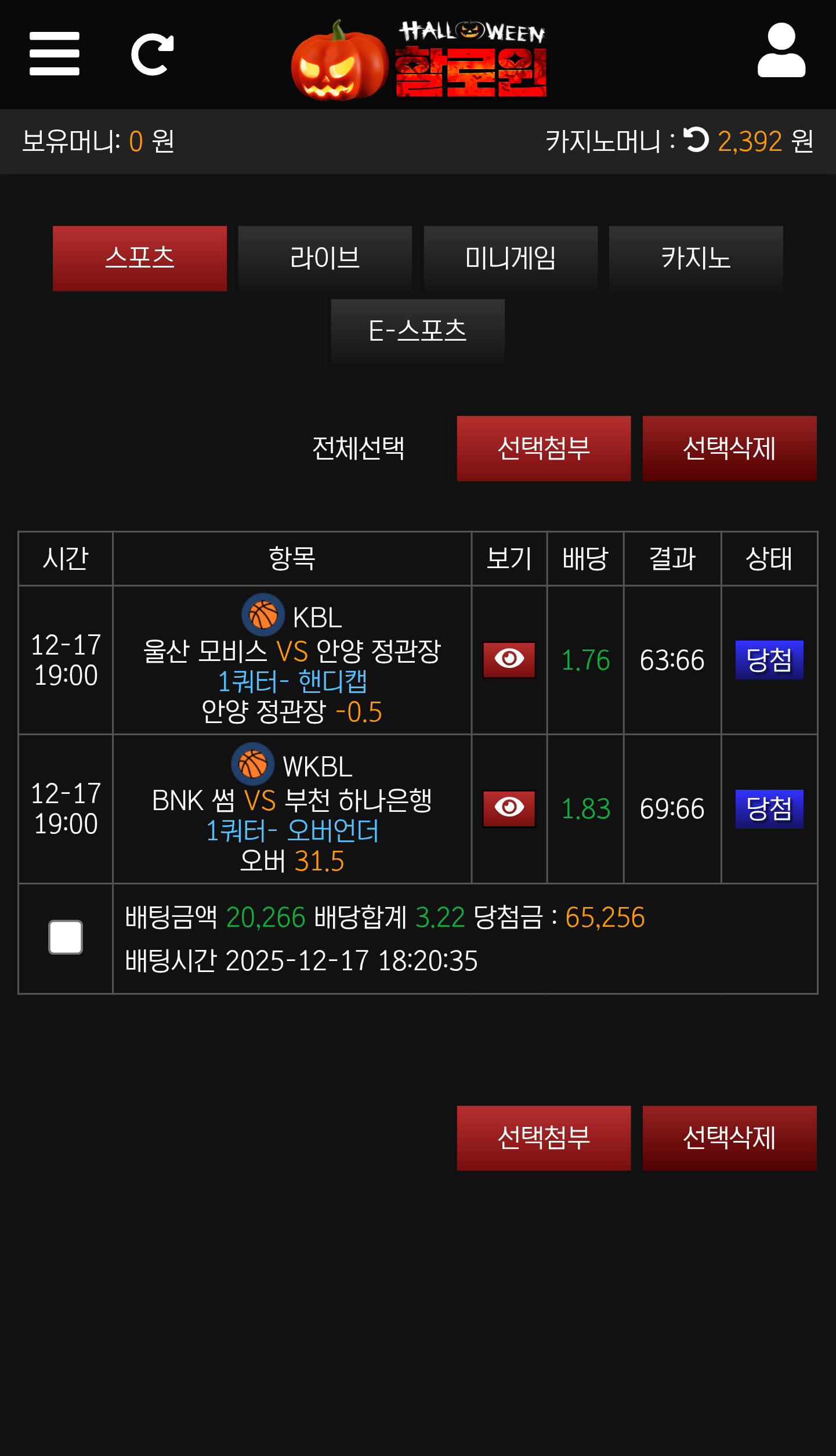Tap the upper 선택삭제 button
Image resolution: width=836 pixels, height=1456 pixels.
[729, 448]
